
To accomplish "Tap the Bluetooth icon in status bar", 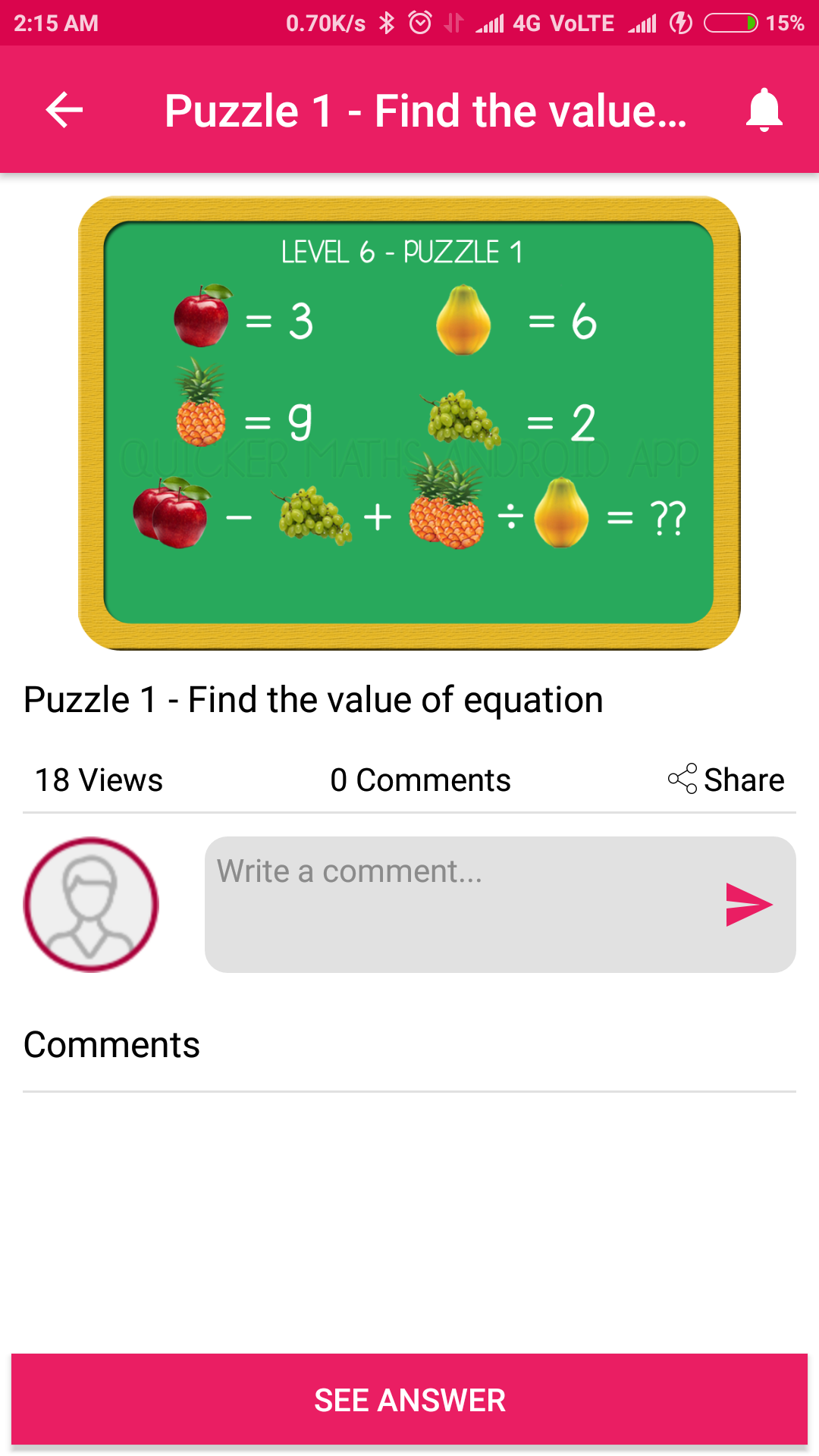I will 388,23.
